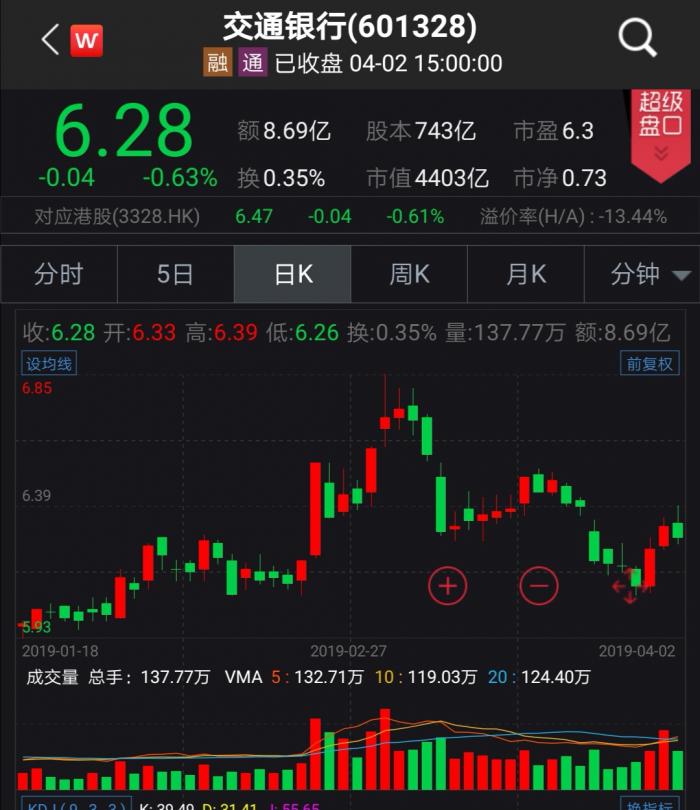The height and width of the screenshot is (810, 700).
Task: View the corresponding H-share 3328.HK row
Action: click(350, 216)
